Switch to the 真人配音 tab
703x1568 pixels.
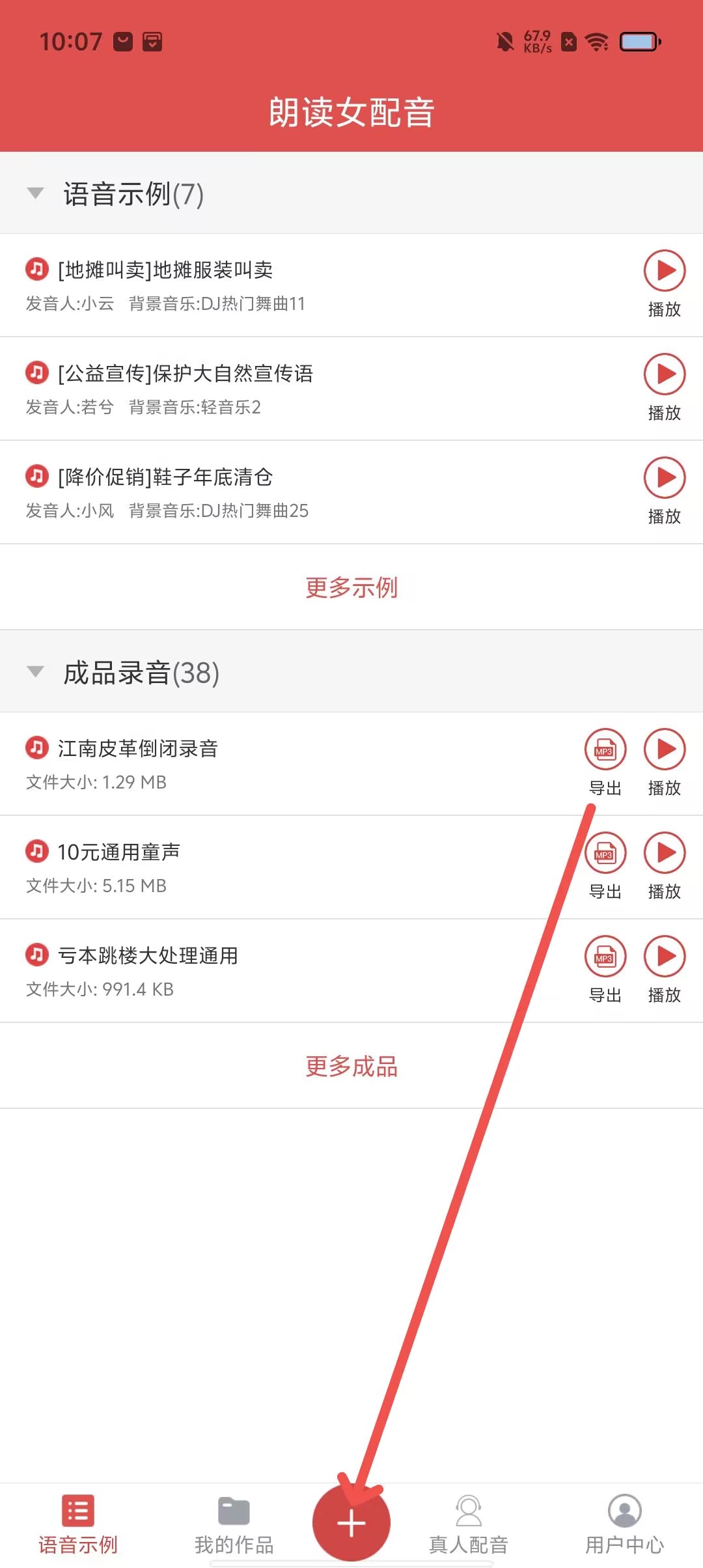click(x=469, y=1525)
